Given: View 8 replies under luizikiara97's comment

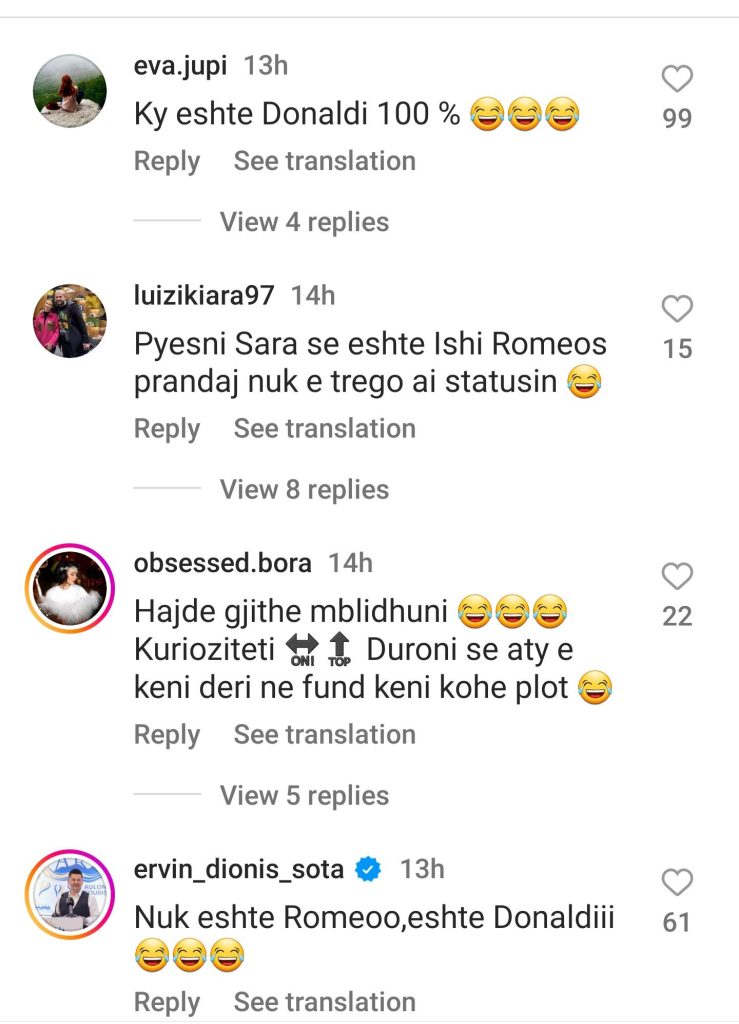Looking at the screenshot, I should [304, 490].
